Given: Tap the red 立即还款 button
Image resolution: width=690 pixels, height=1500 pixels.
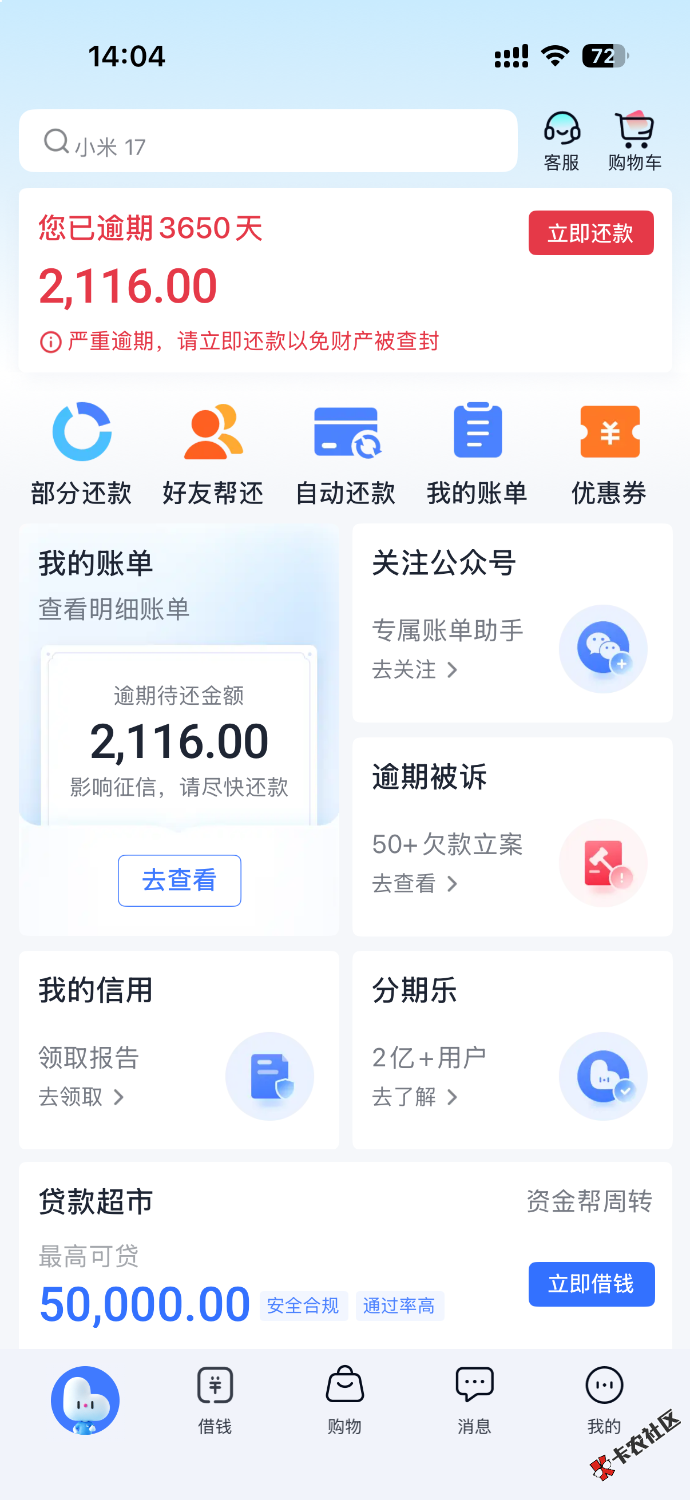Looking at the screenshot, I should (591, 233).
